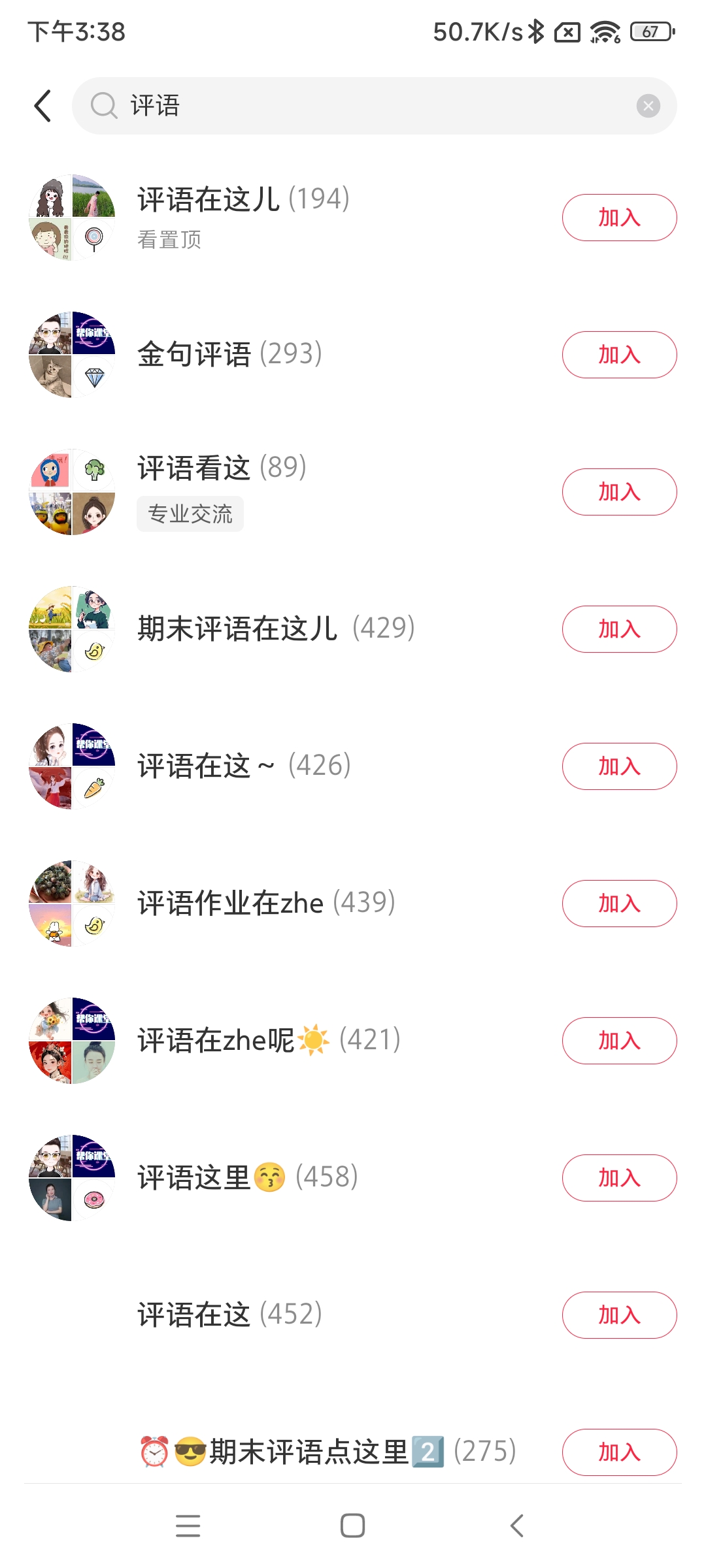
Task: Open group details for 金句评语
Action: (229, 355)
